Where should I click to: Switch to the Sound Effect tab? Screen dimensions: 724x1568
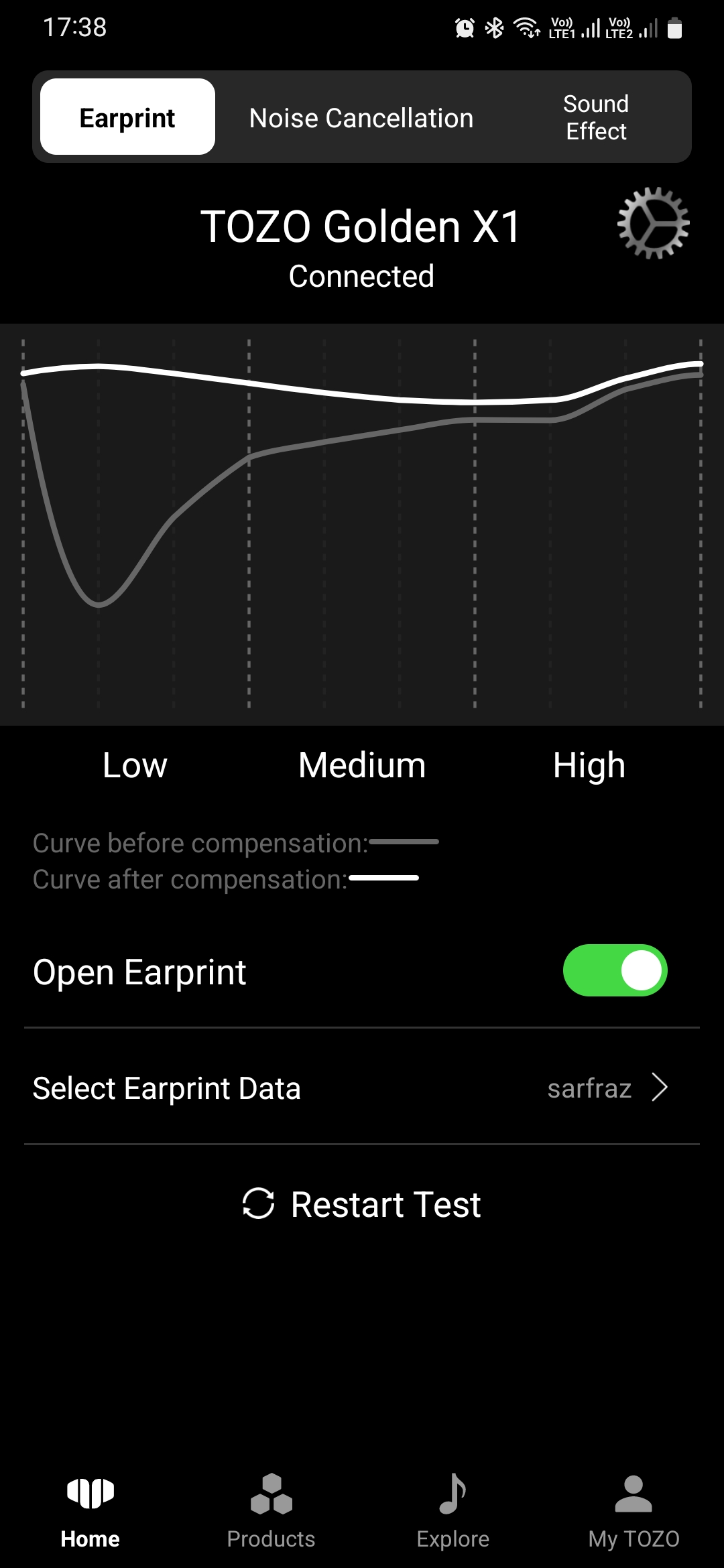(596, 117)
